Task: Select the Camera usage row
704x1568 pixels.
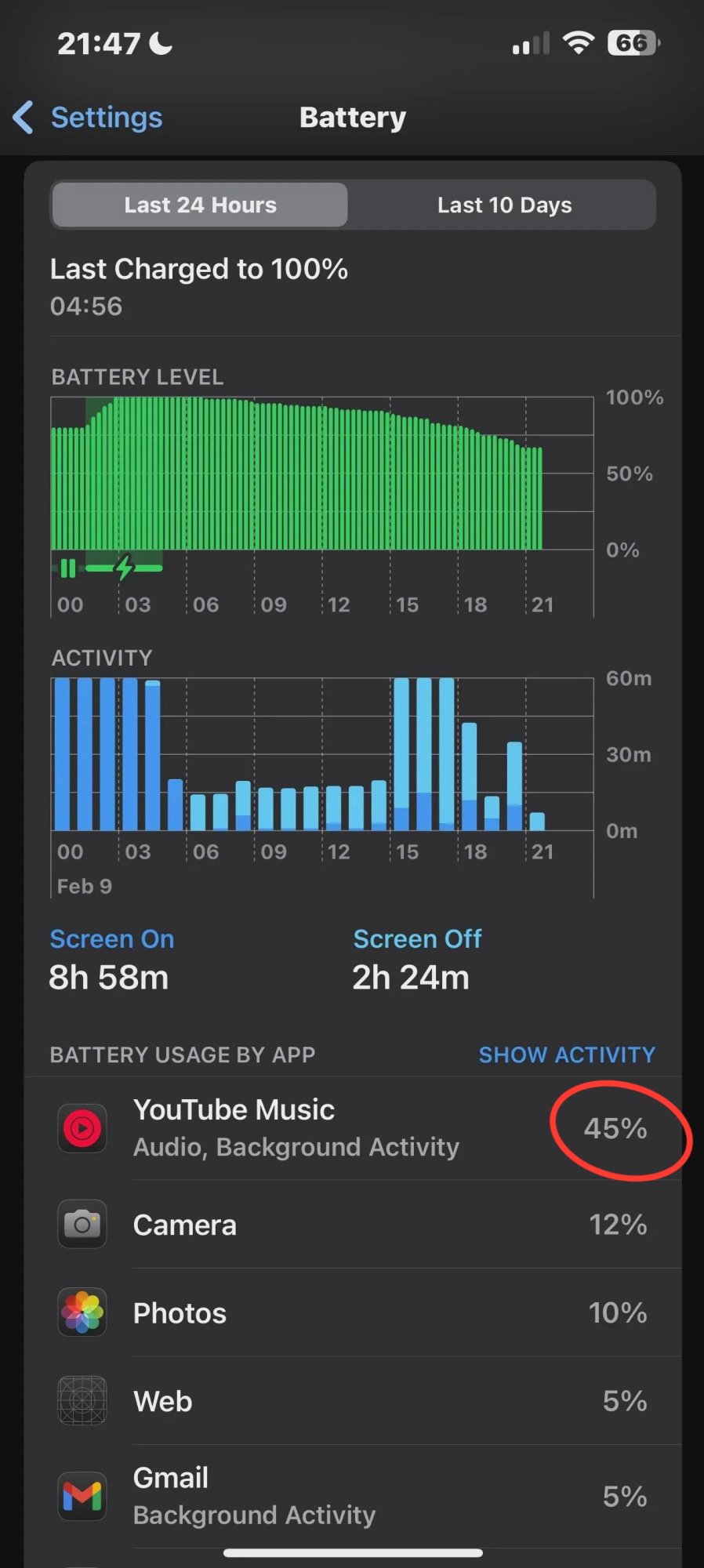Action: point(353,1225)
